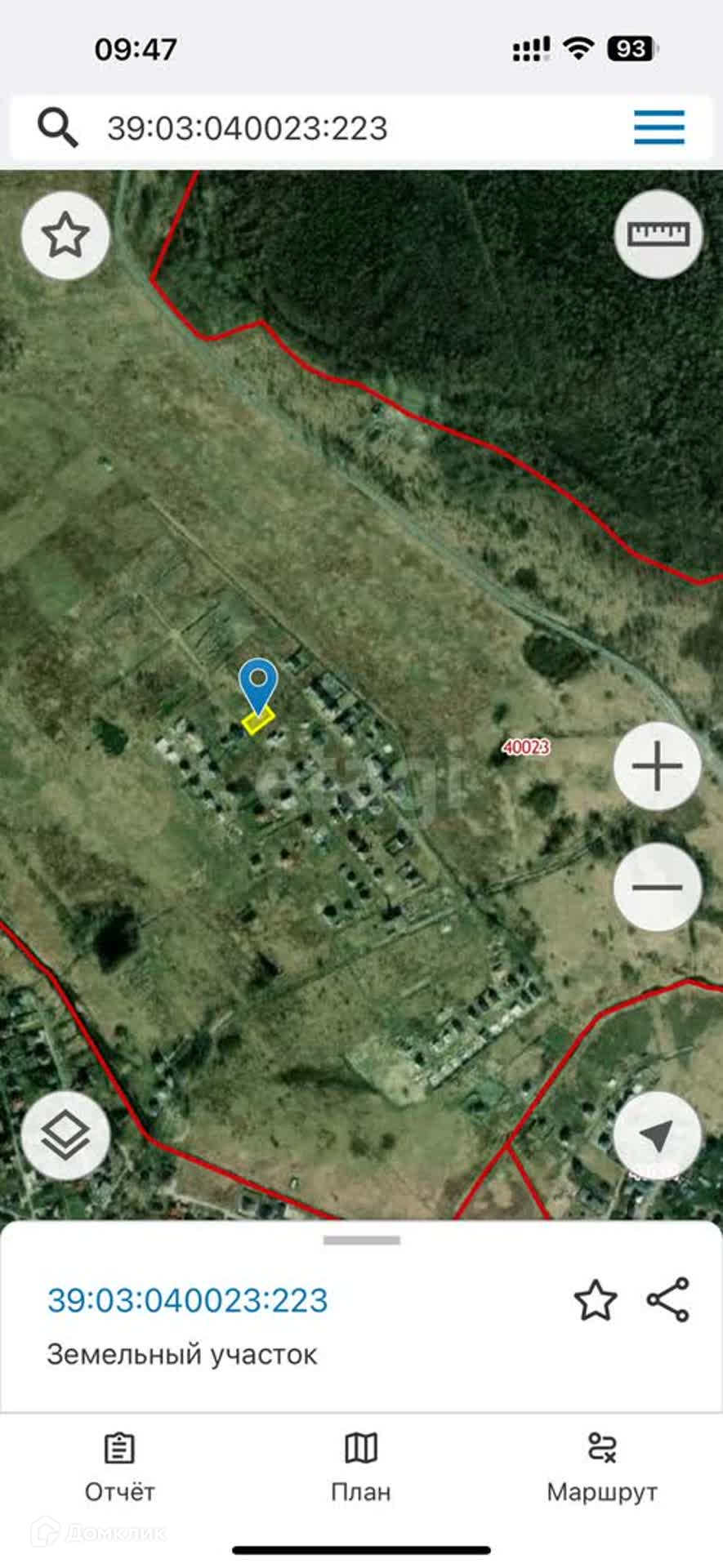This screenshot has width=723, height=1568.
Task: Open the hamburger menu
Action: click(658, 127)
